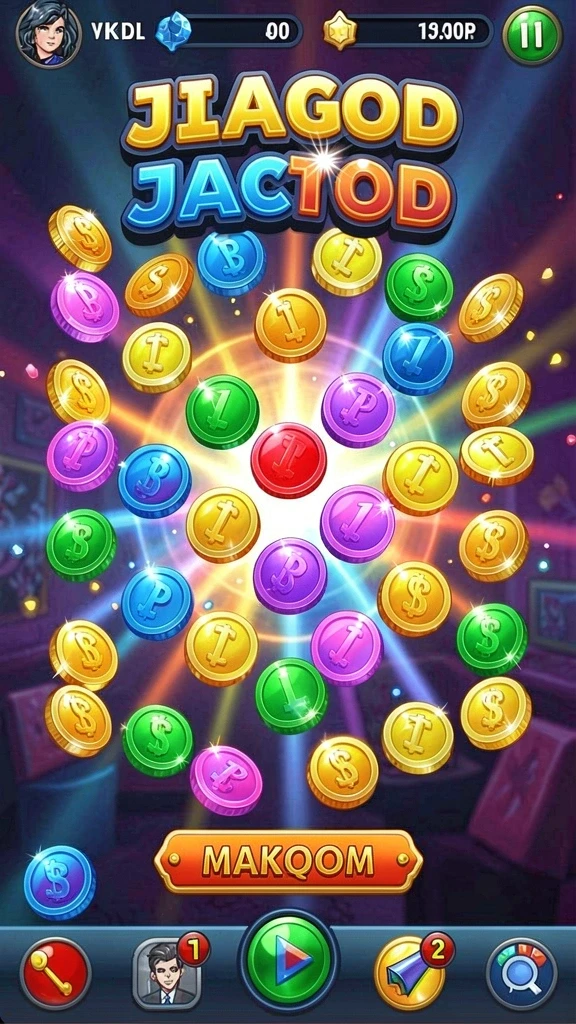The width and height of the screenshot is (576, 1024).
Task: Collect the blue coin beside the MAKQOM button
Action: (59, 882)
